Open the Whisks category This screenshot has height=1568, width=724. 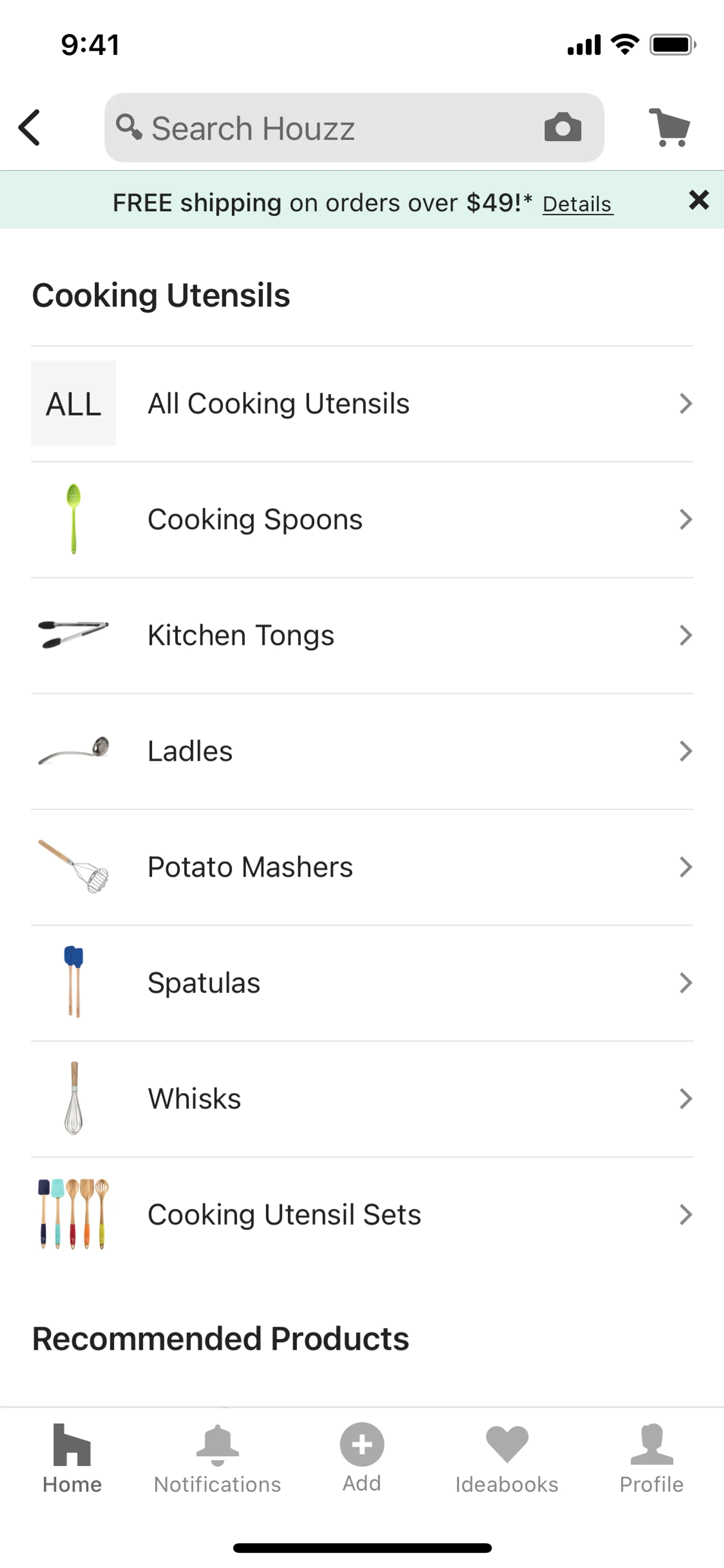tap(362, 1099)
